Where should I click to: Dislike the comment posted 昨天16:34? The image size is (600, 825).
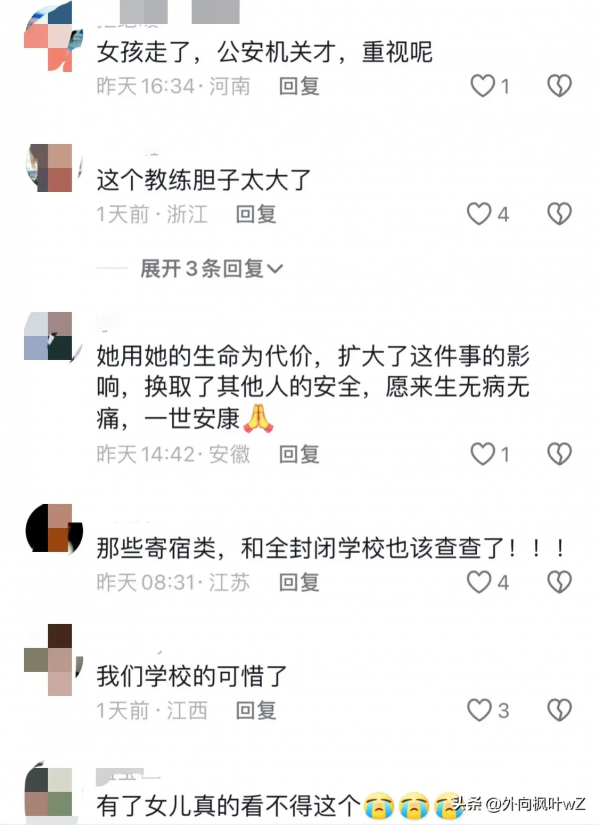point(559,86)
